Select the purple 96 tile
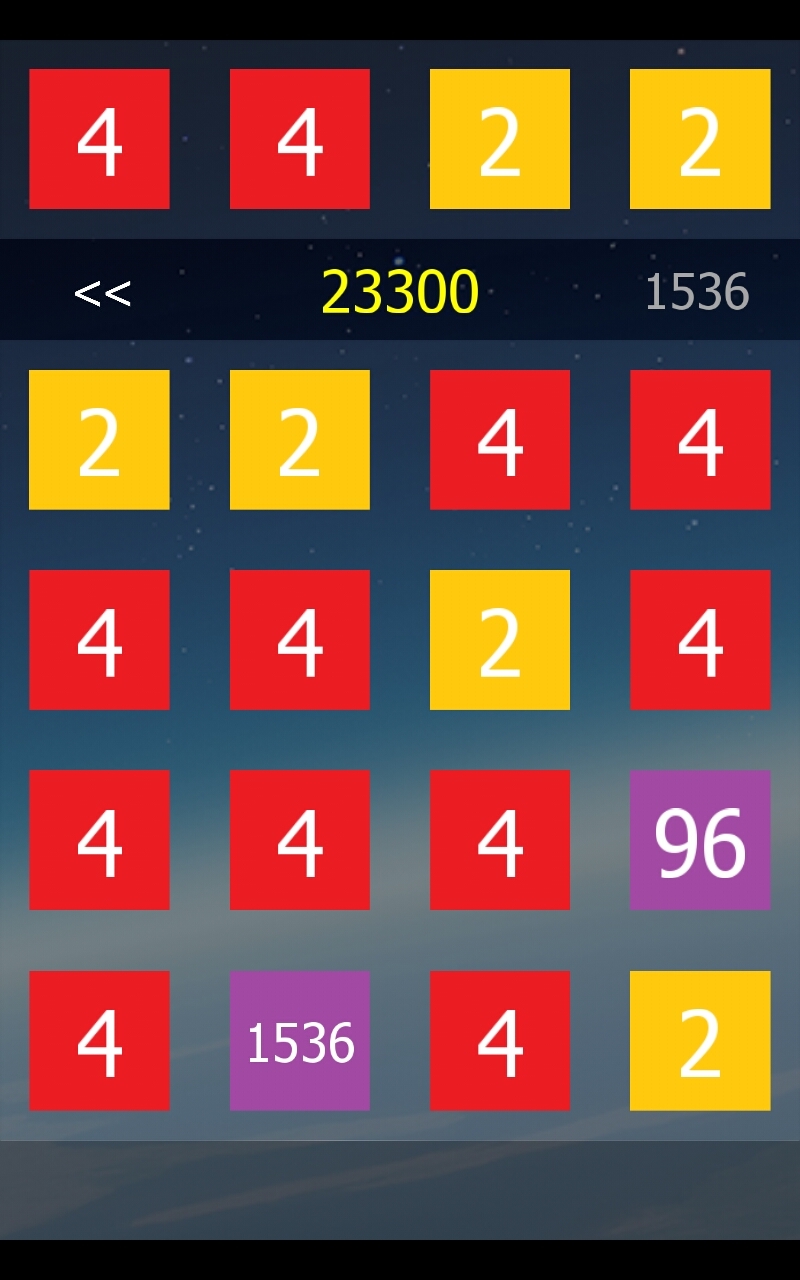 click(x=700, y=840)
